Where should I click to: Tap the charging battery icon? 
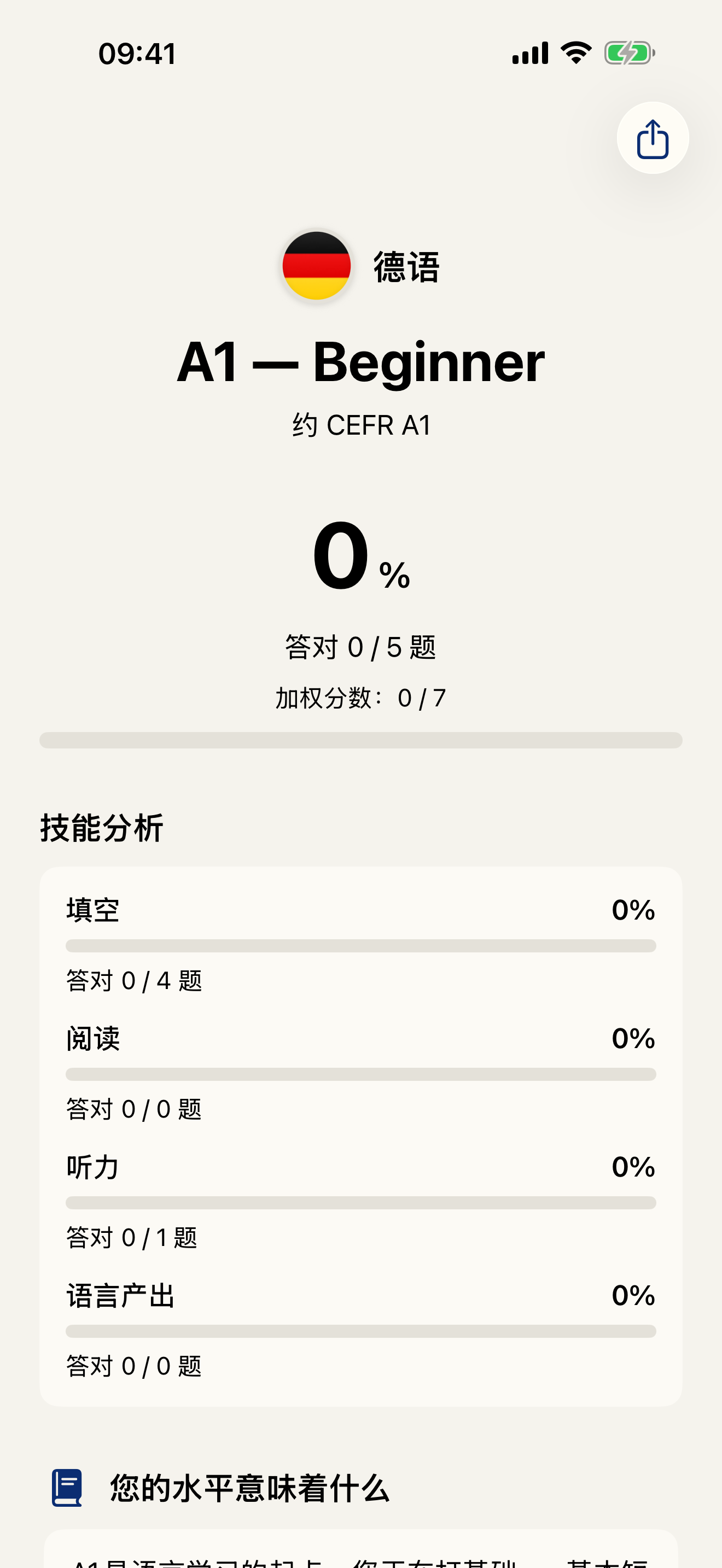(x=626, y=53)
